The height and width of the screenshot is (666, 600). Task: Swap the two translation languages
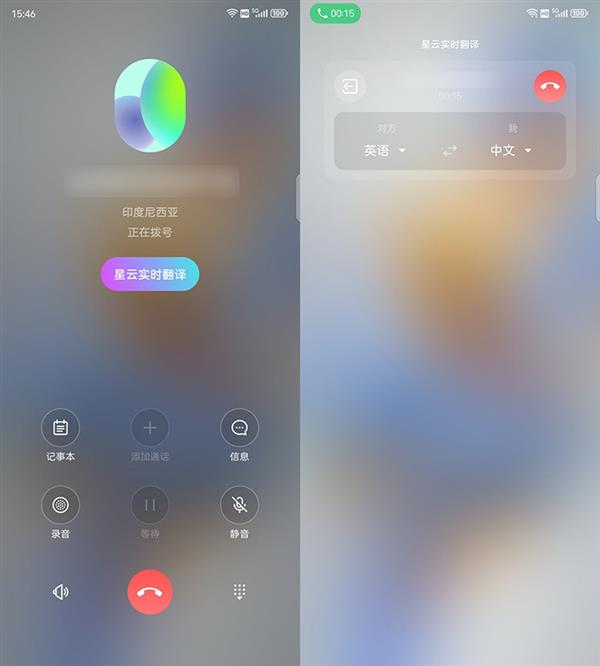click(450, 151)
